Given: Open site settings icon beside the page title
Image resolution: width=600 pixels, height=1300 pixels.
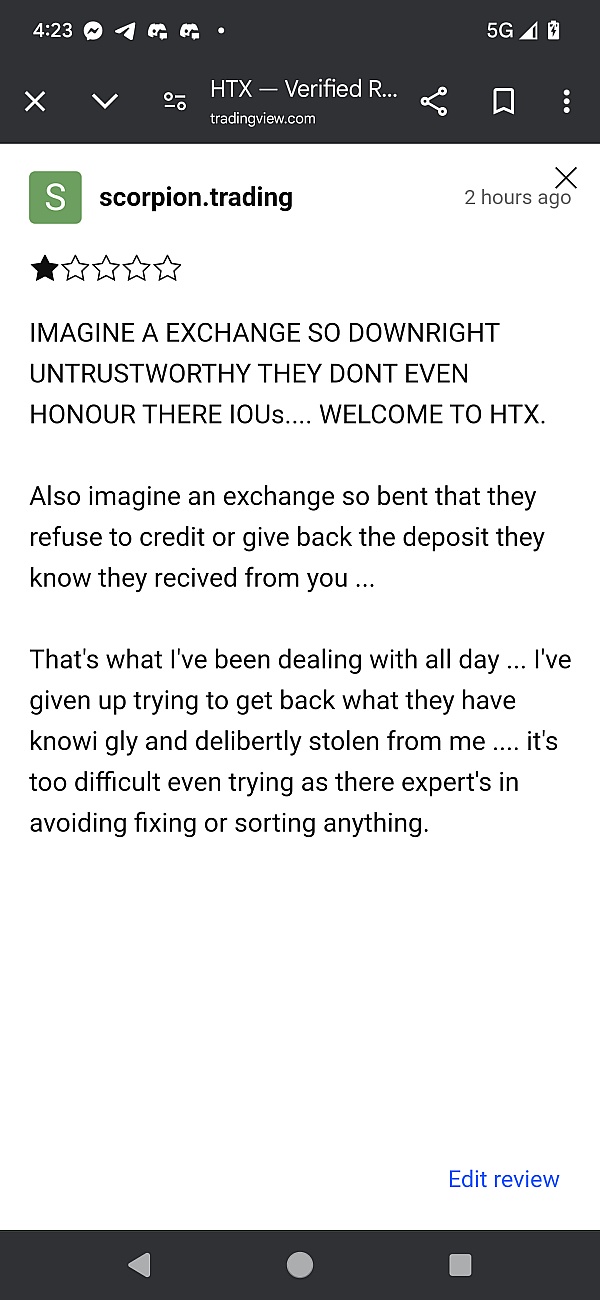Looking at the screenshot, I should pyautogui.click(x=175, y=101).
